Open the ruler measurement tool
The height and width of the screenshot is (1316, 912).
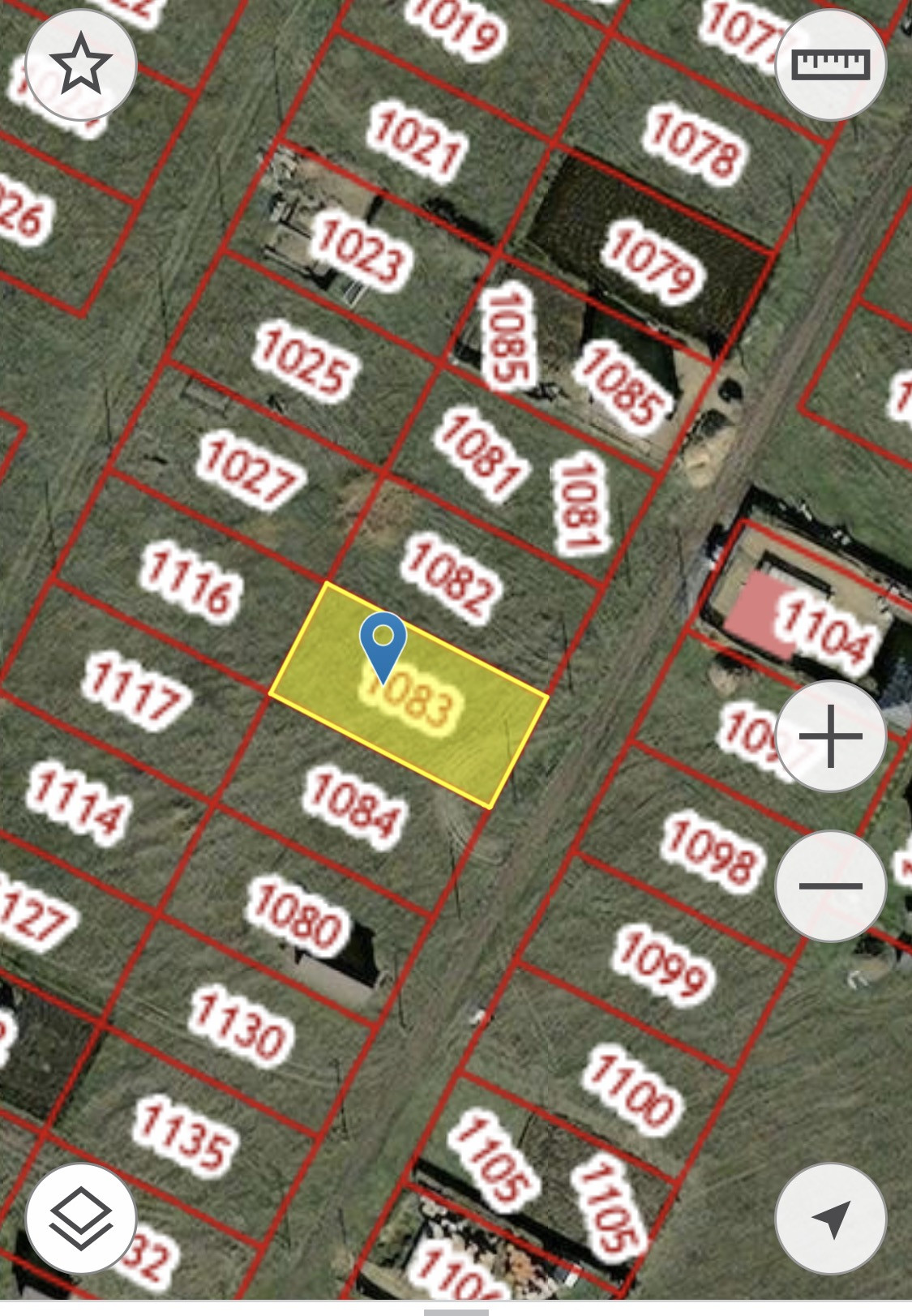(x=830, y=65)
